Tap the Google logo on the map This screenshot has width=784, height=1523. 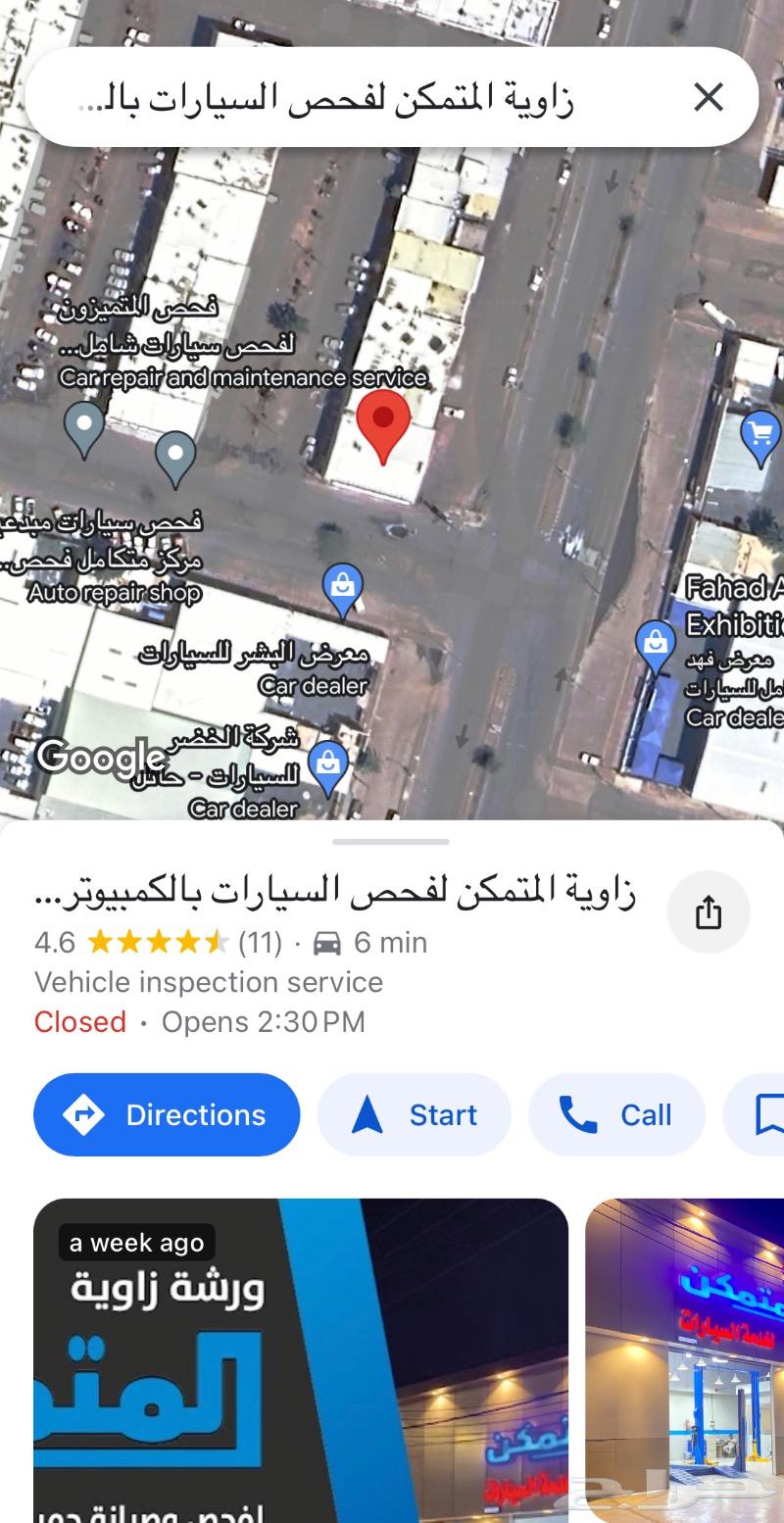tap(98, 757)
